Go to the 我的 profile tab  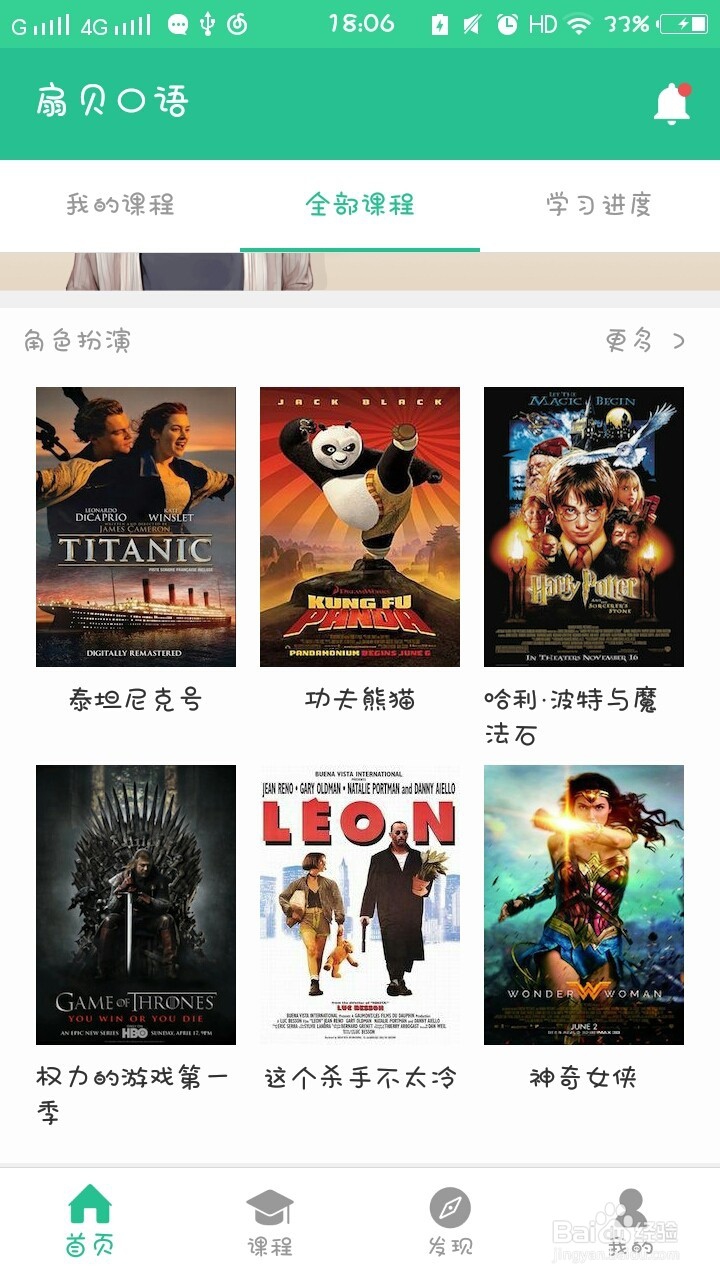pos(630,1220)
